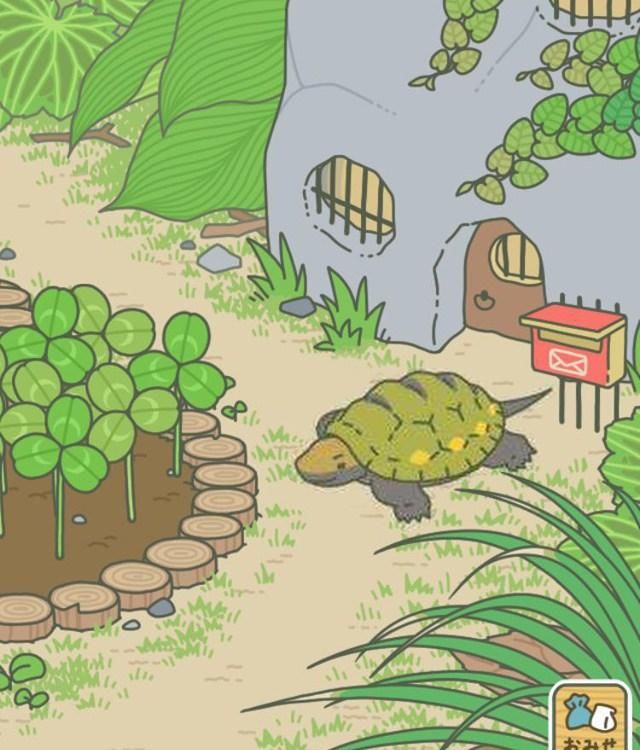Screen dimensions: 640x750
Task: Harvest a clover from the patch
Action: click(100, 390)
